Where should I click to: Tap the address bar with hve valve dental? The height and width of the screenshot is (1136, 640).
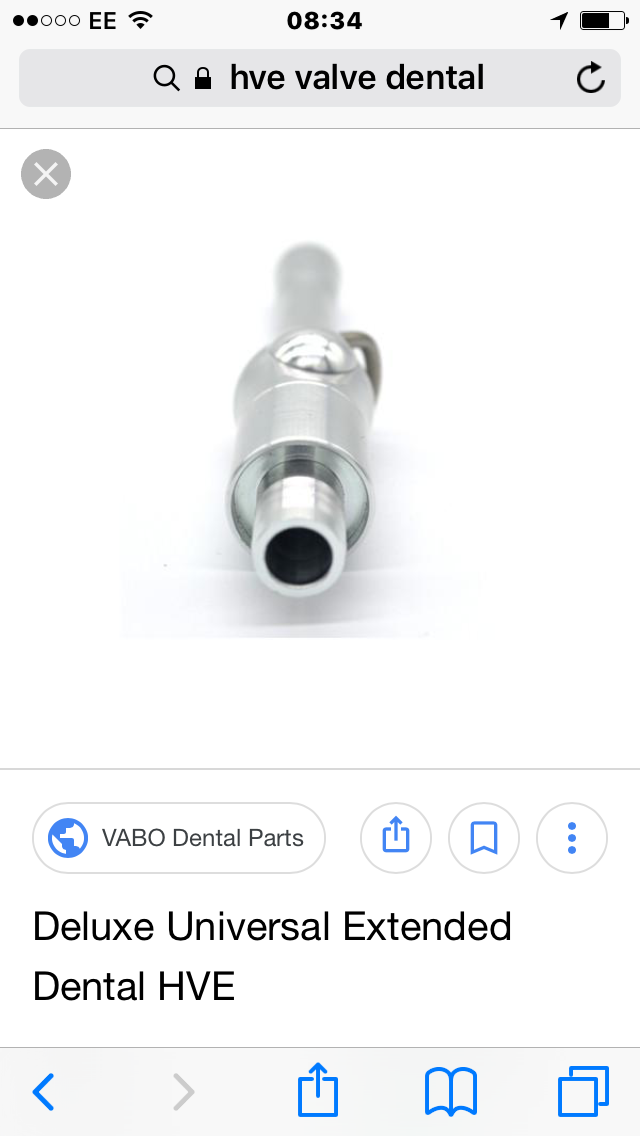coord(320,78)
